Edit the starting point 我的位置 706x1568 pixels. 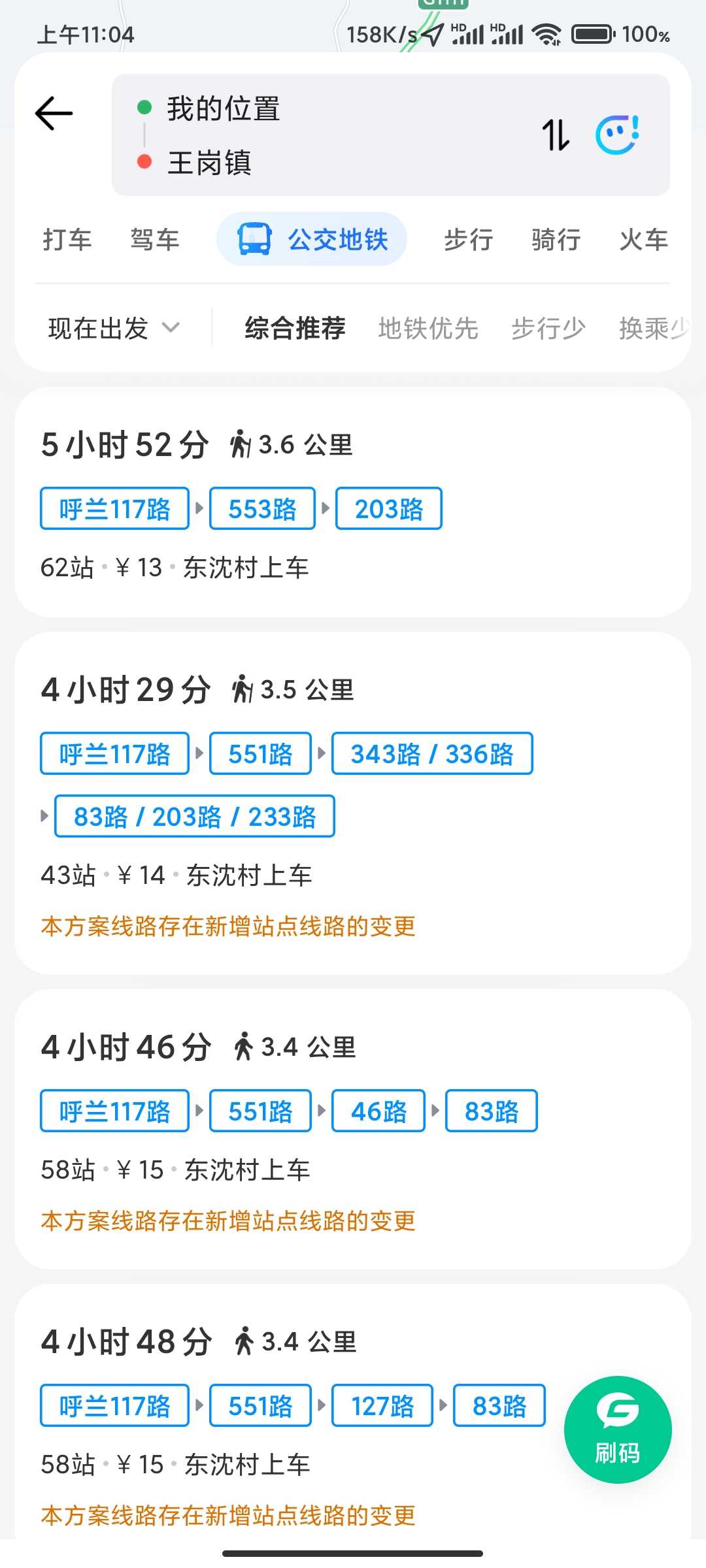click(x=224, y=108)
